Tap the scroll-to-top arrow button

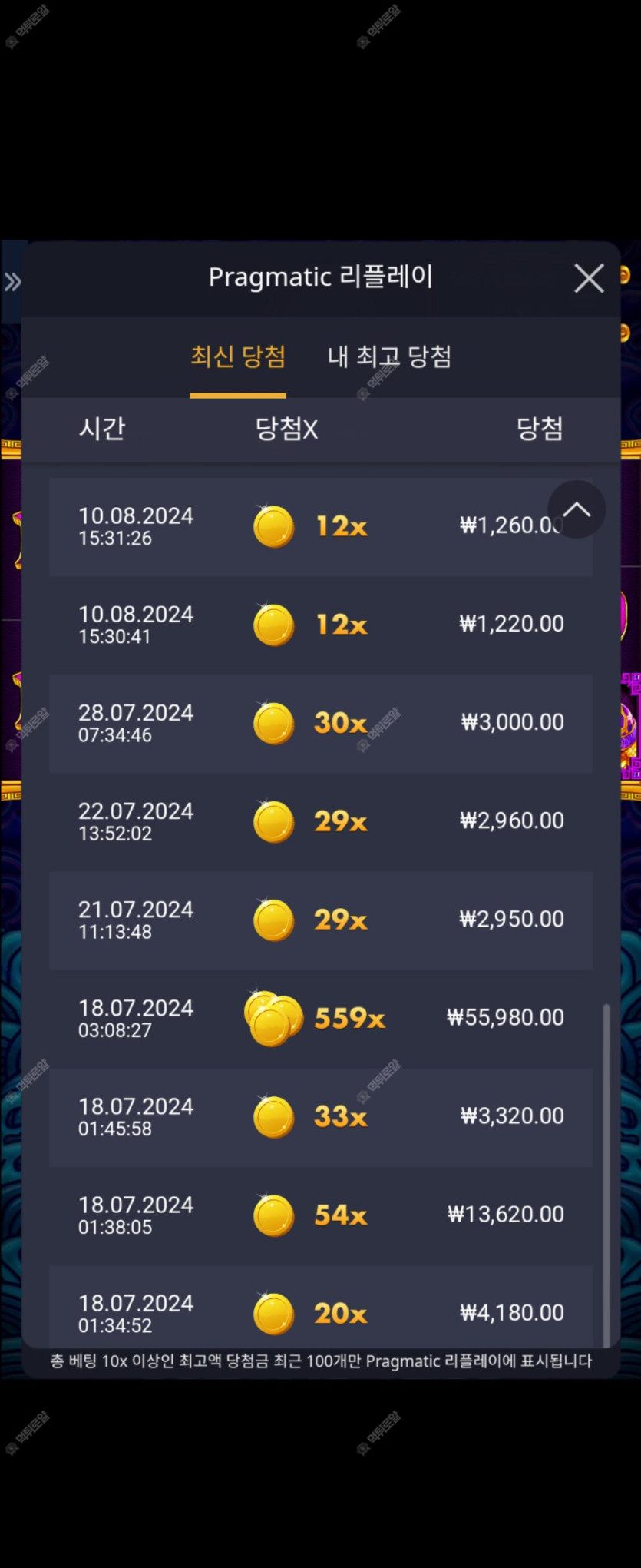pos(576,509)
